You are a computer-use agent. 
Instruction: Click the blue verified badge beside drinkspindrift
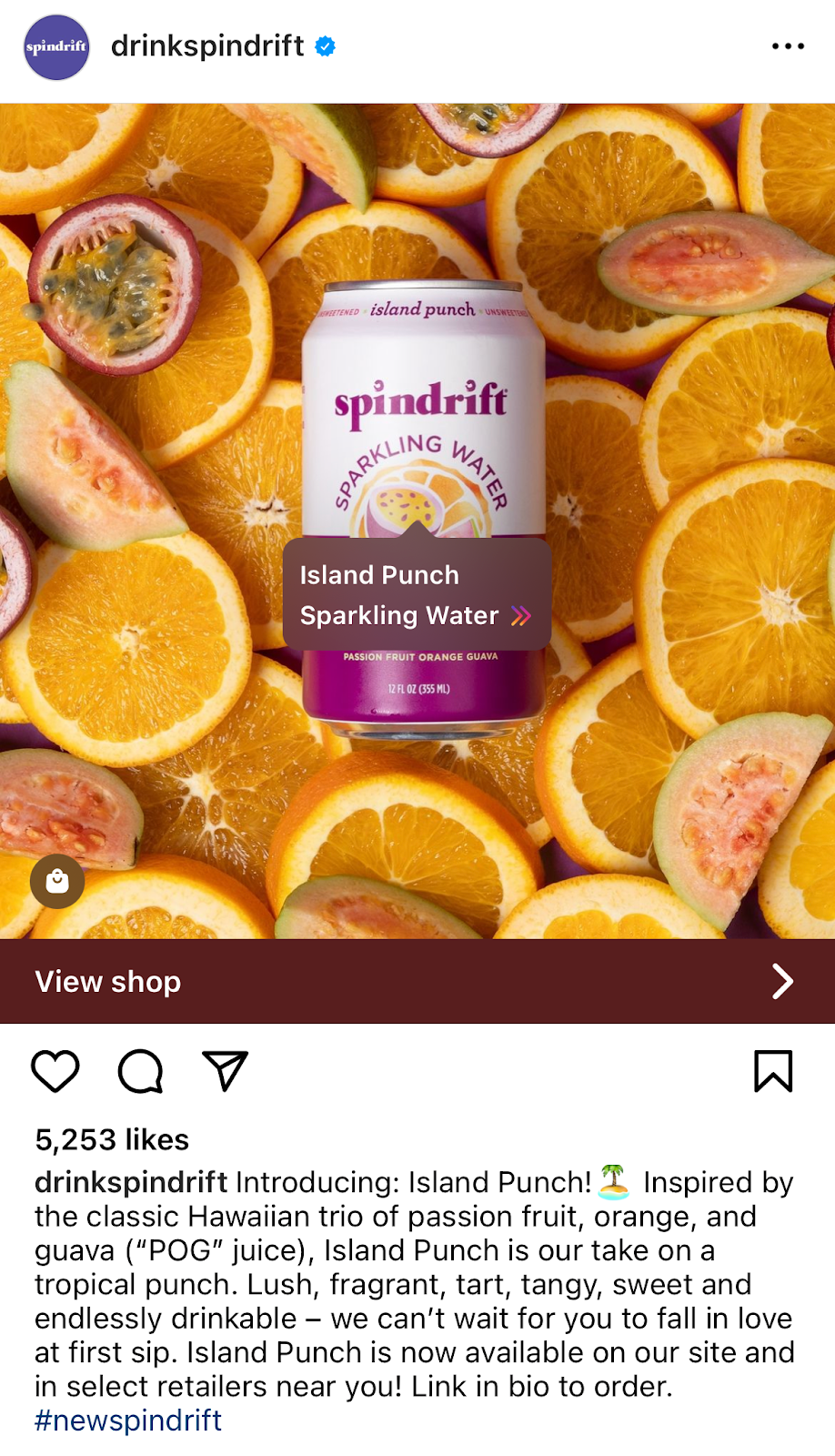pos(323,45)
